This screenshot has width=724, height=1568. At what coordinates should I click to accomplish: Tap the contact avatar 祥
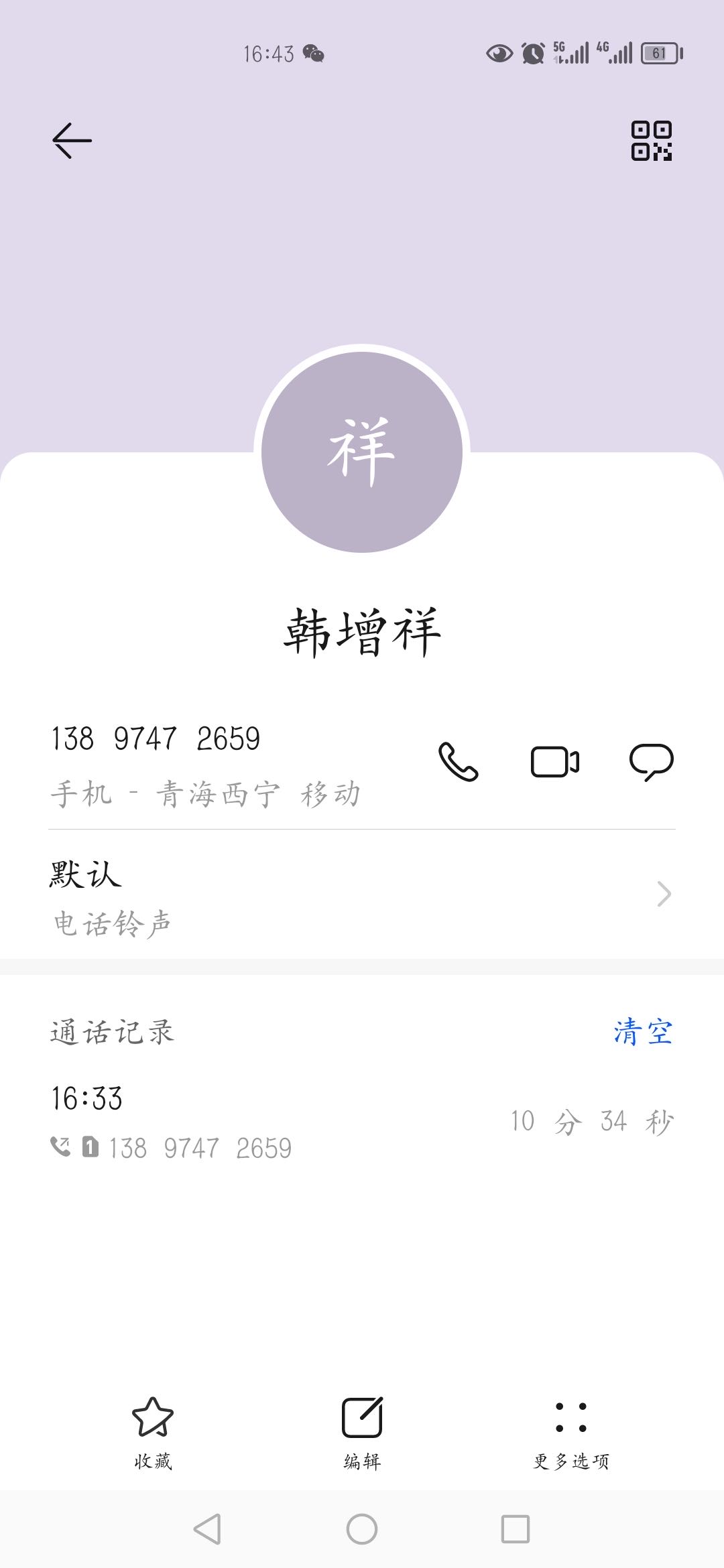362,452
